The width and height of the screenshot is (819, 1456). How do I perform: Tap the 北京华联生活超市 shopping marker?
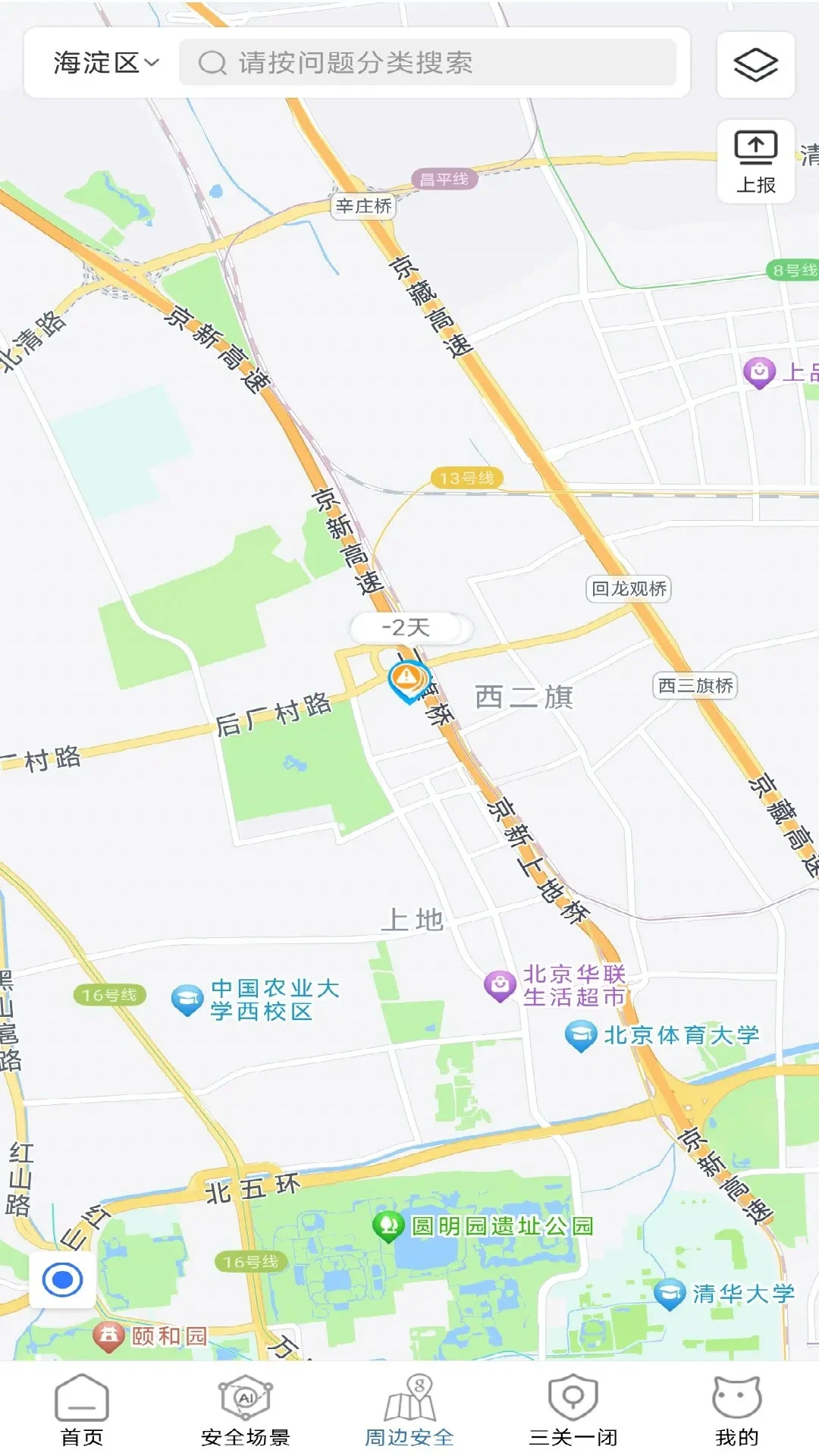point(498,984)
